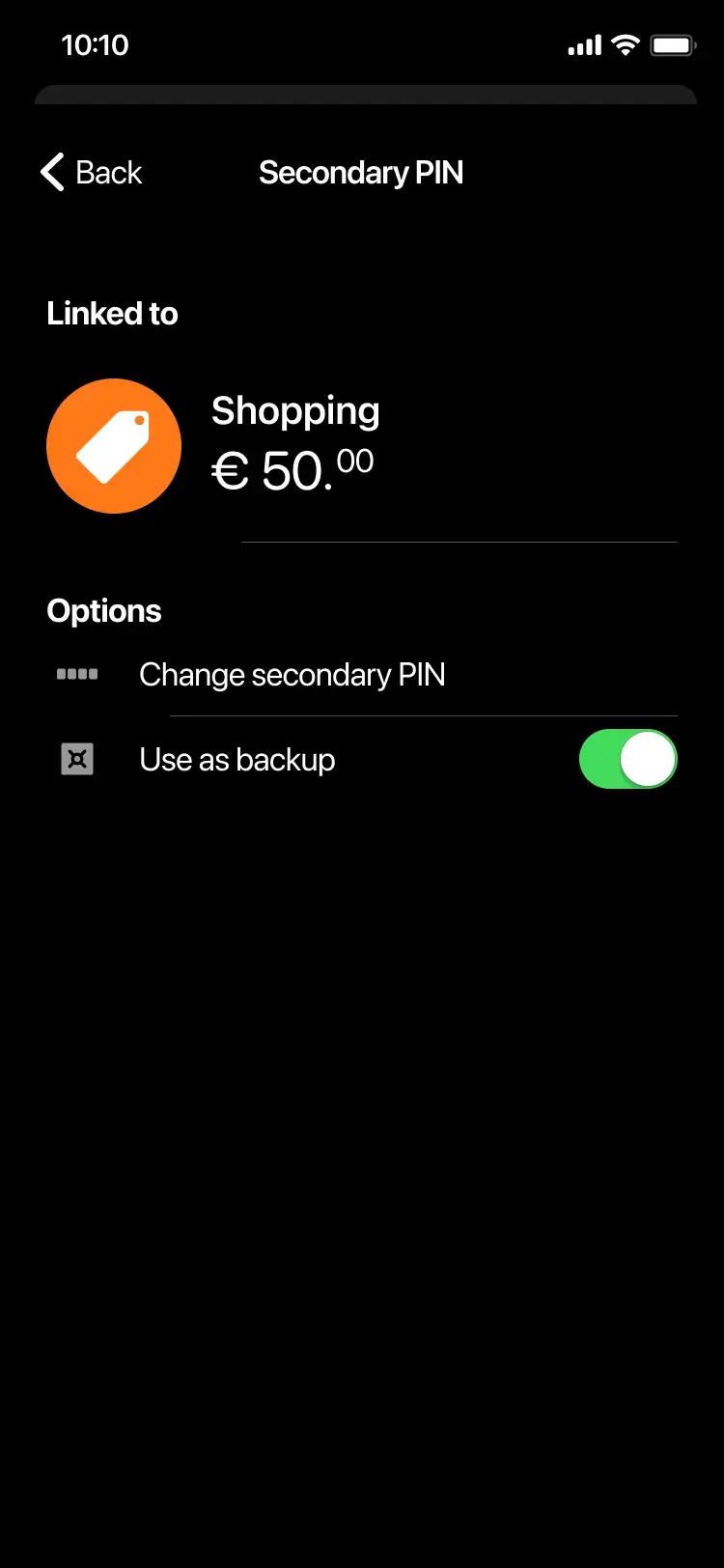The height and width of the screenshot is (1568, 724).
Task: Turn off Use as backup switch
Action: (627, 760)
